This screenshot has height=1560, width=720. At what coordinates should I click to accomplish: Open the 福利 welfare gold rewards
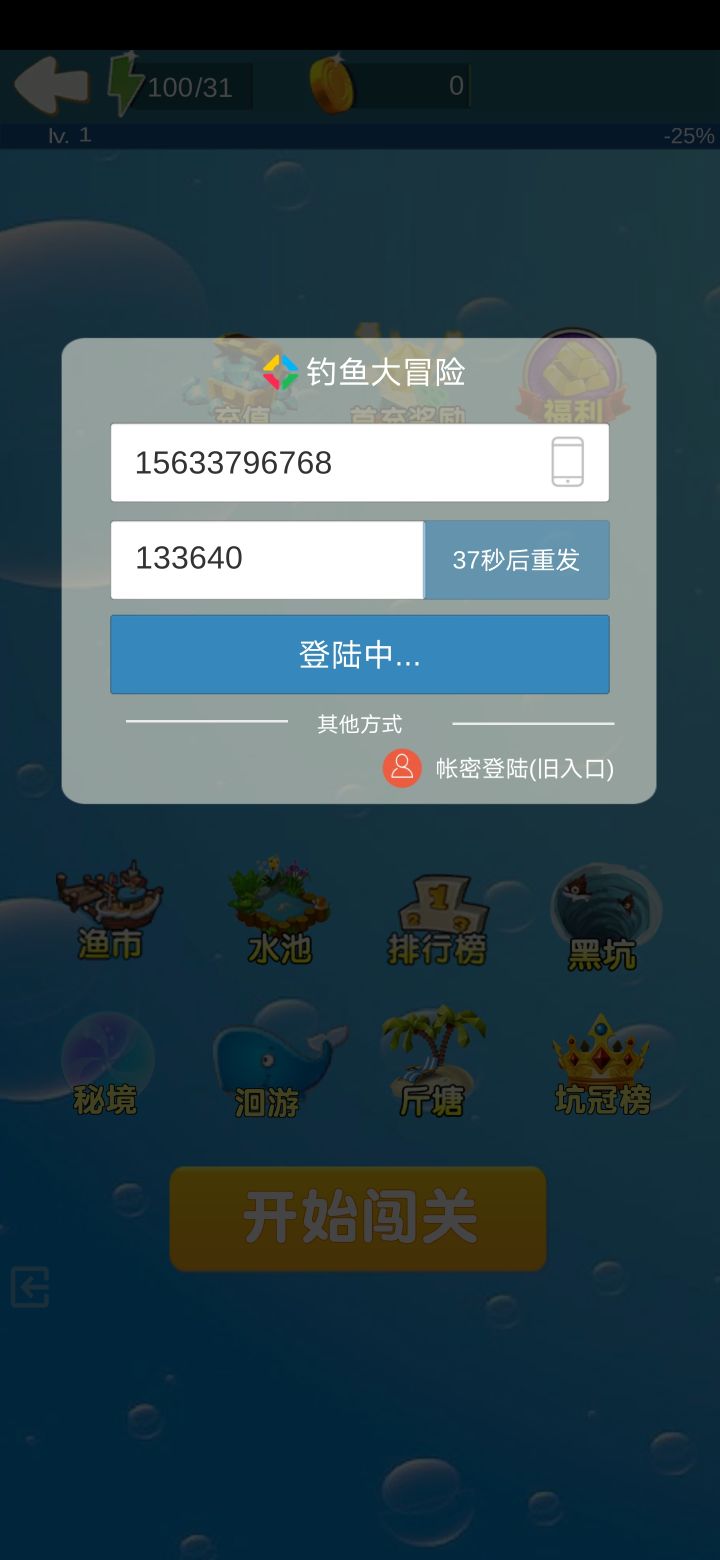coord(570,380)
